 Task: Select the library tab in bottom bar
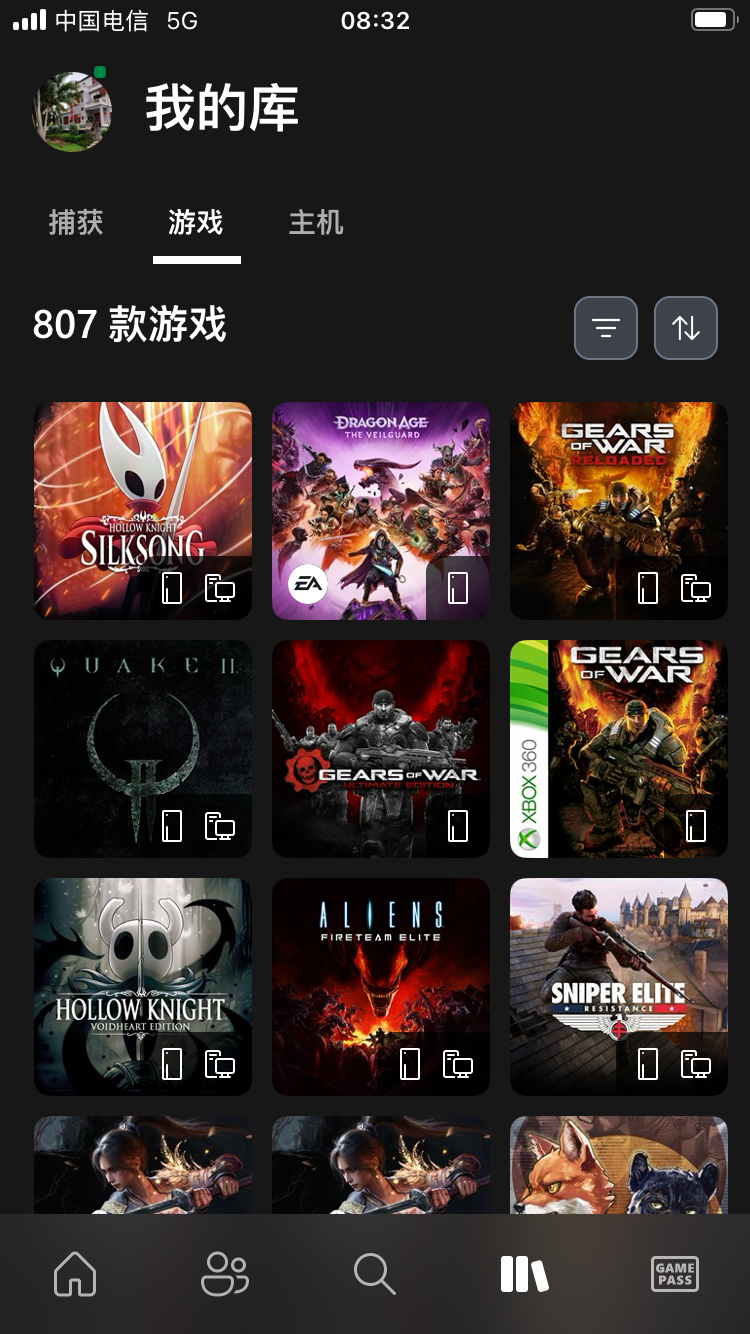[525, 1274]
